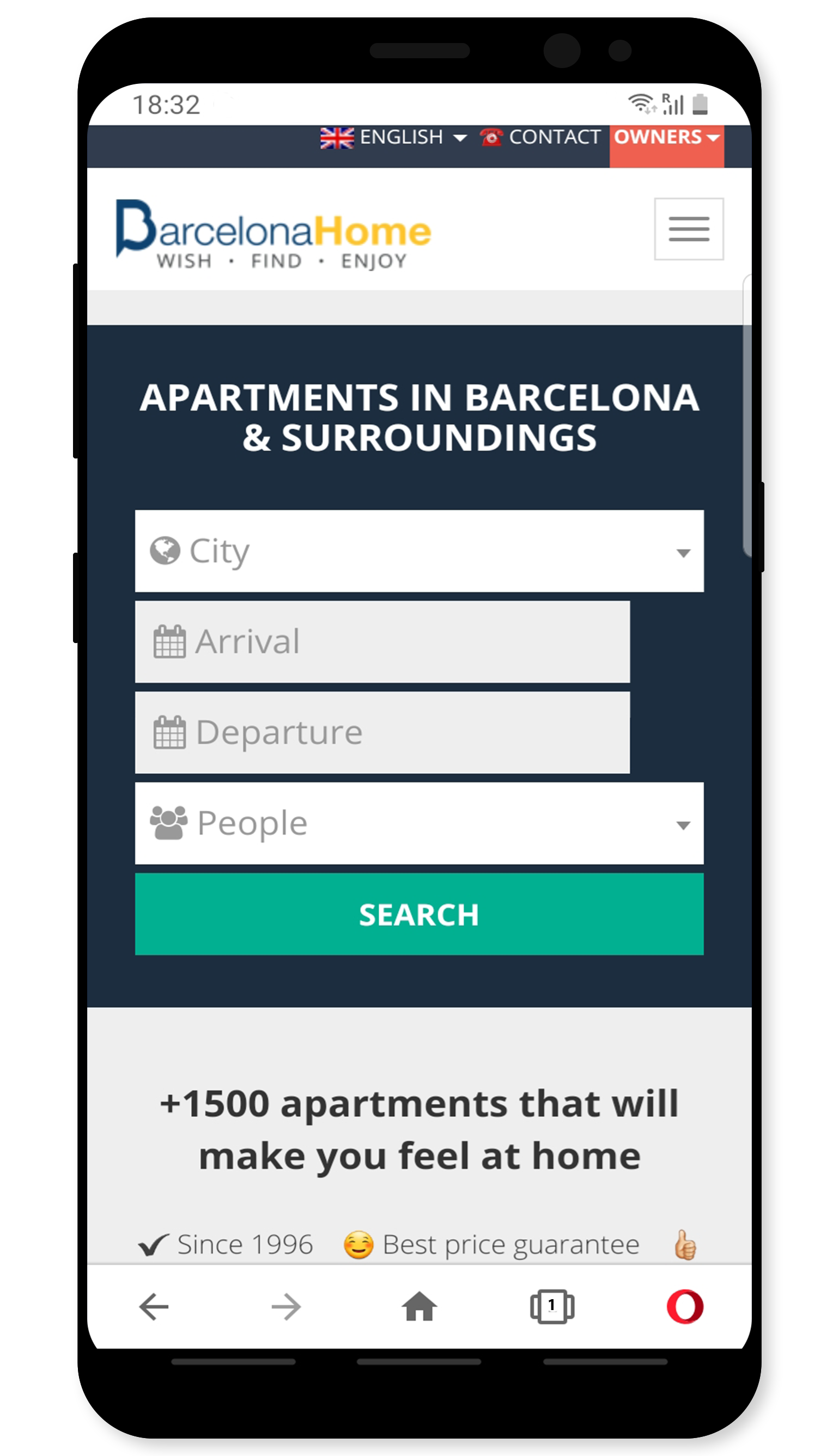This screenshot has width=839, height=1456.
Task: Go back in the browser
Action: [x=154, y=1306]
